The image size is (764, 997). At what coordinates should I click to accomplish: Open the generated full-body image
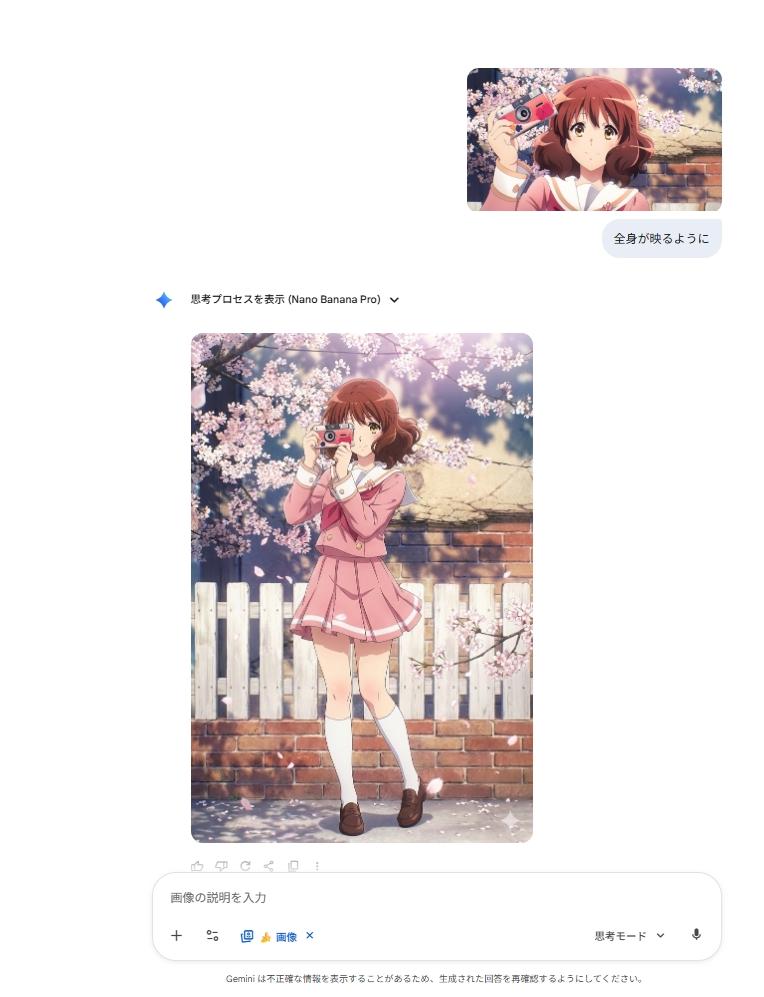(x=362, y=588)
